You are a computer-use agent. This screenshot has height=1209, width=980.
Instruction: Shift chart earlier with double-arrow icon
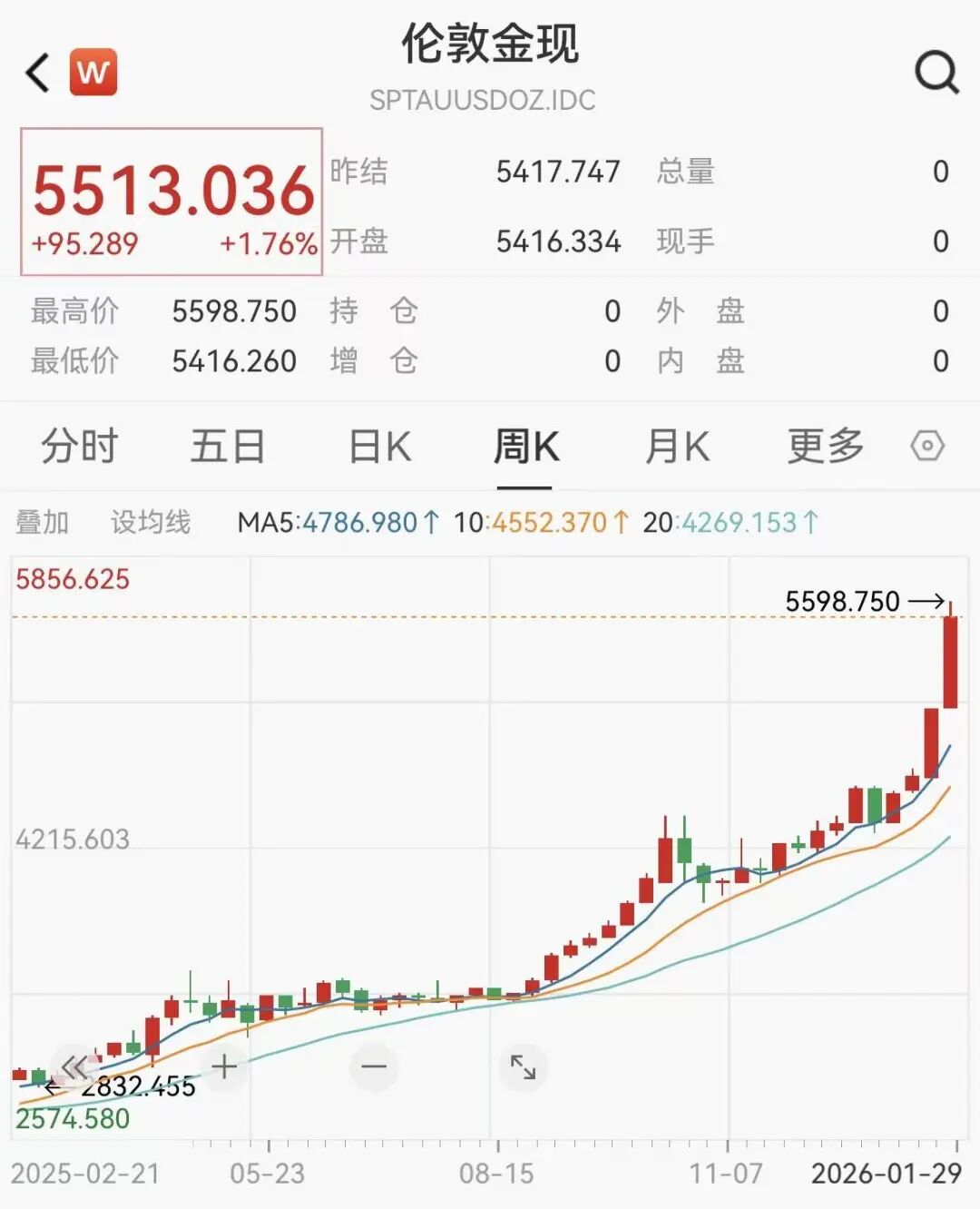[x=74, y=1066]
